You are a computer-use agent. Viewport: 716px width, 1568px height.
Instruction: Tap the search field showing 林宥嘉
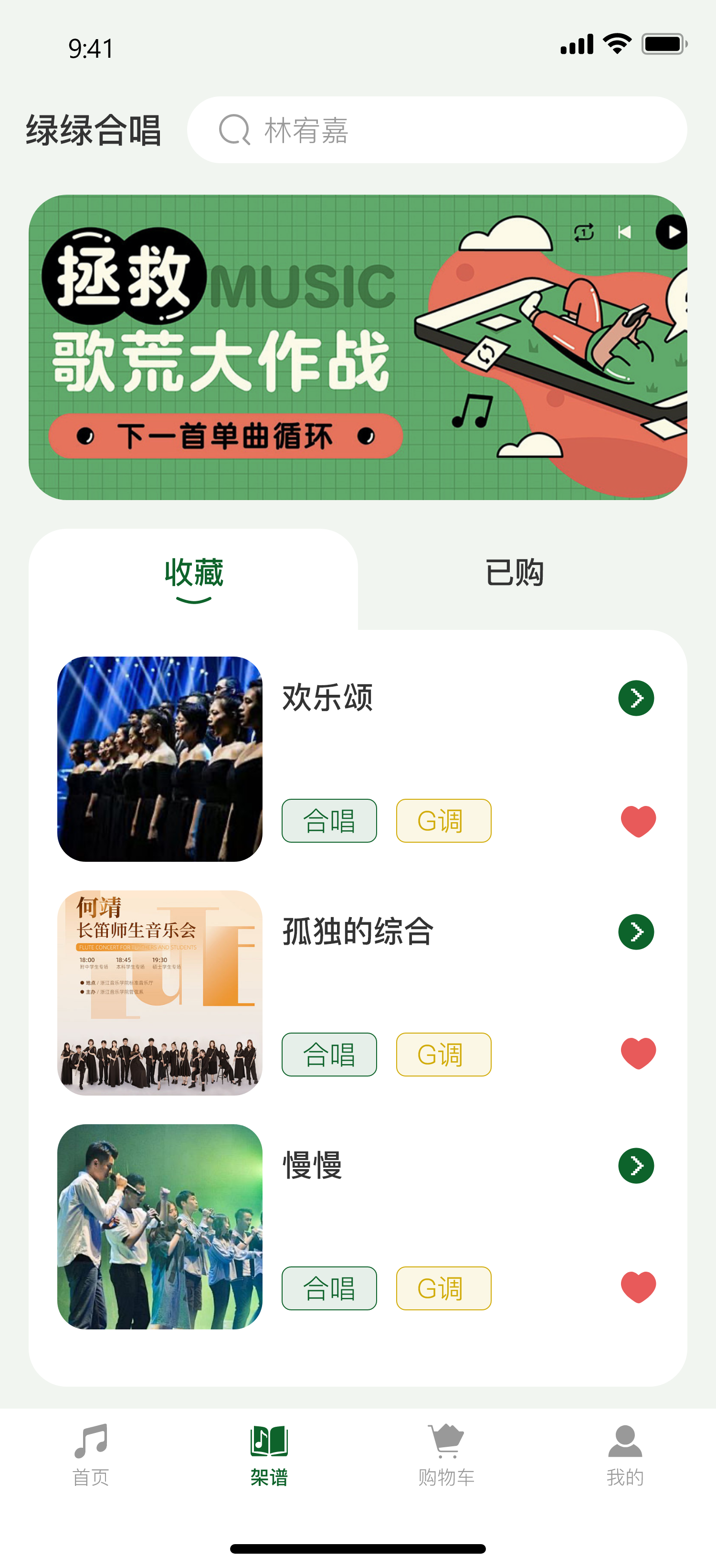coord(437,130)
